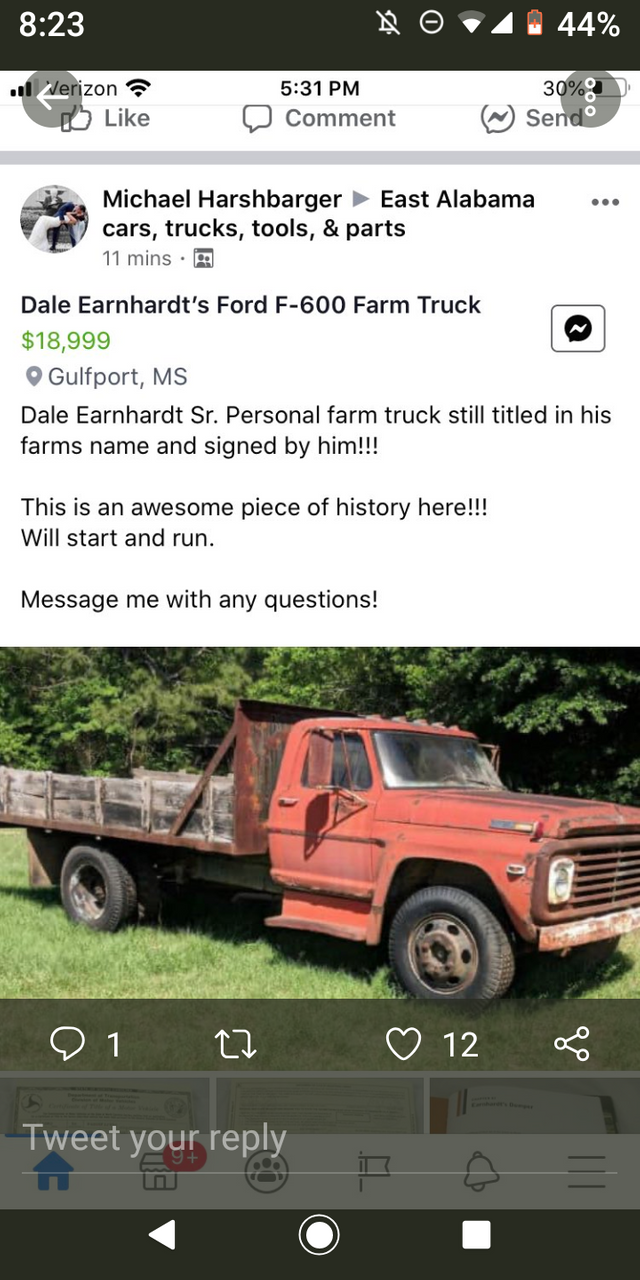Open recent apps with the square button

(477, 1235)
